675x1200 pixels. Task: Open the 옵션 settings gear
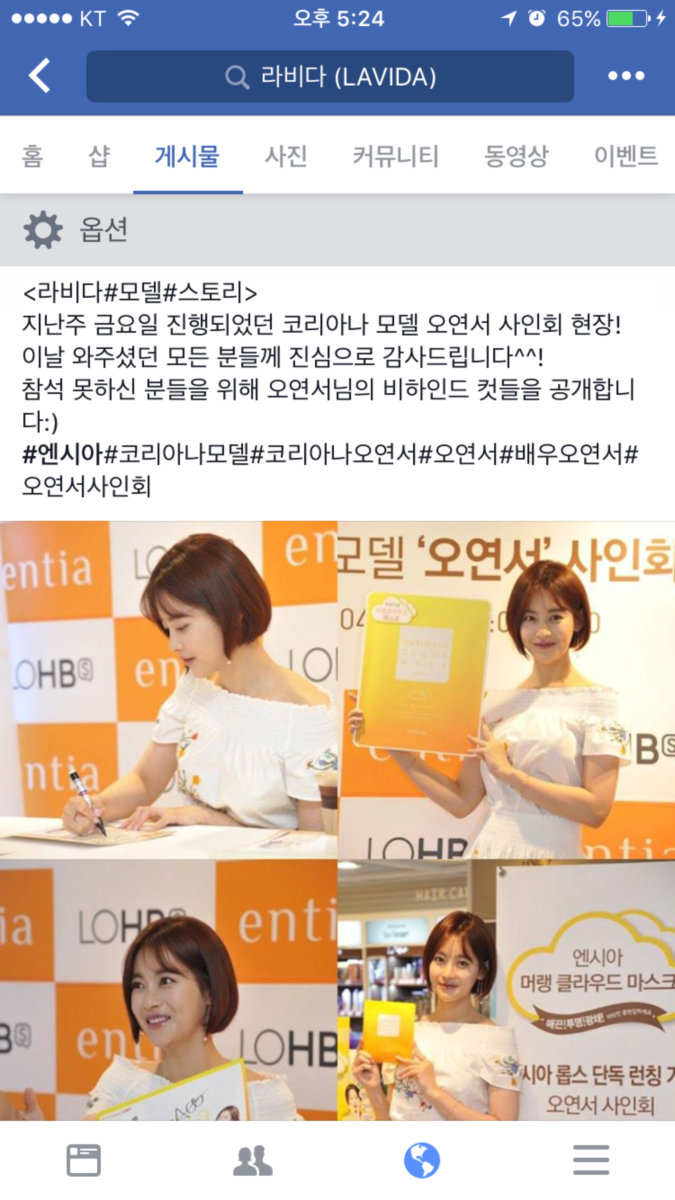(43, 231)
